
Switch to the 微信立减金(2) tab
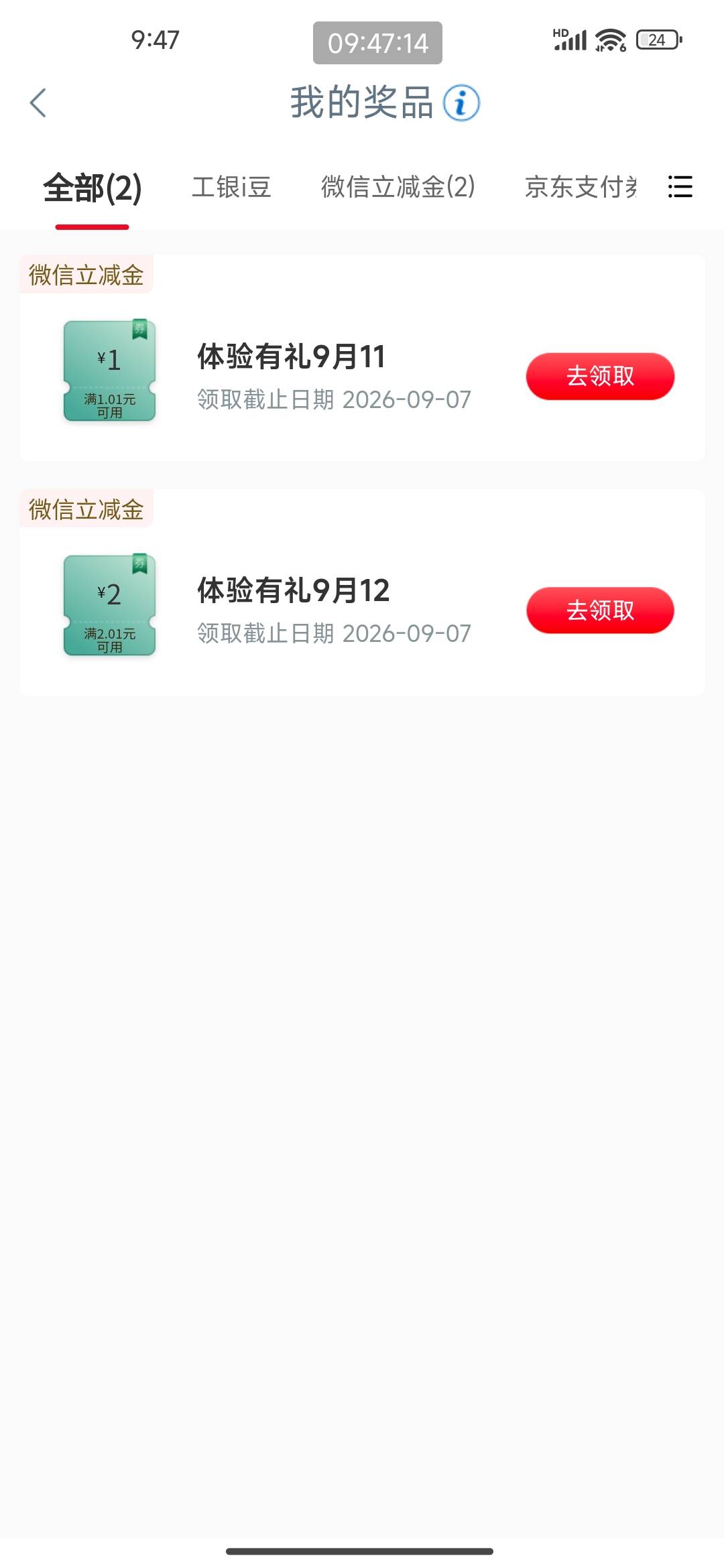tap(398, 188)
